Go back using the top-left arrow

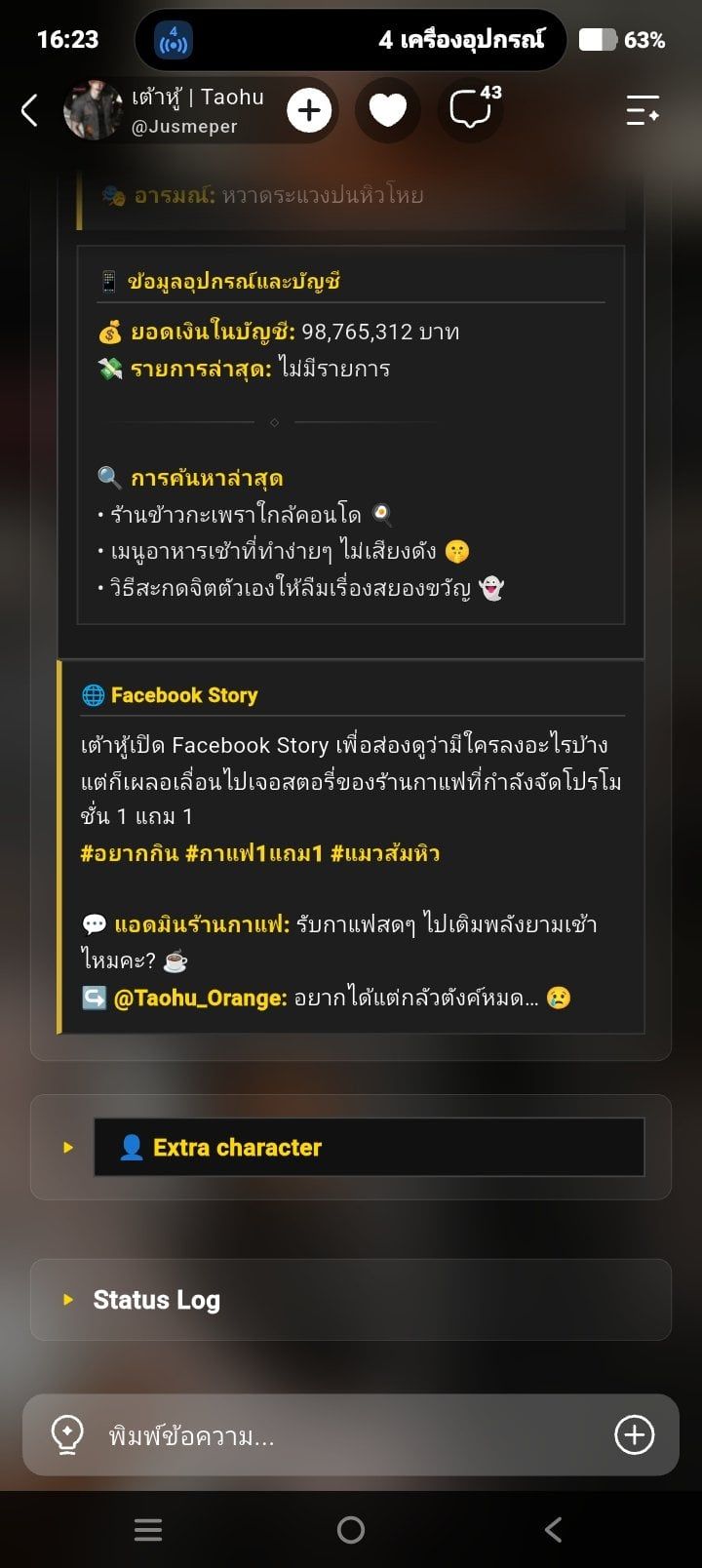coord(29,110)
